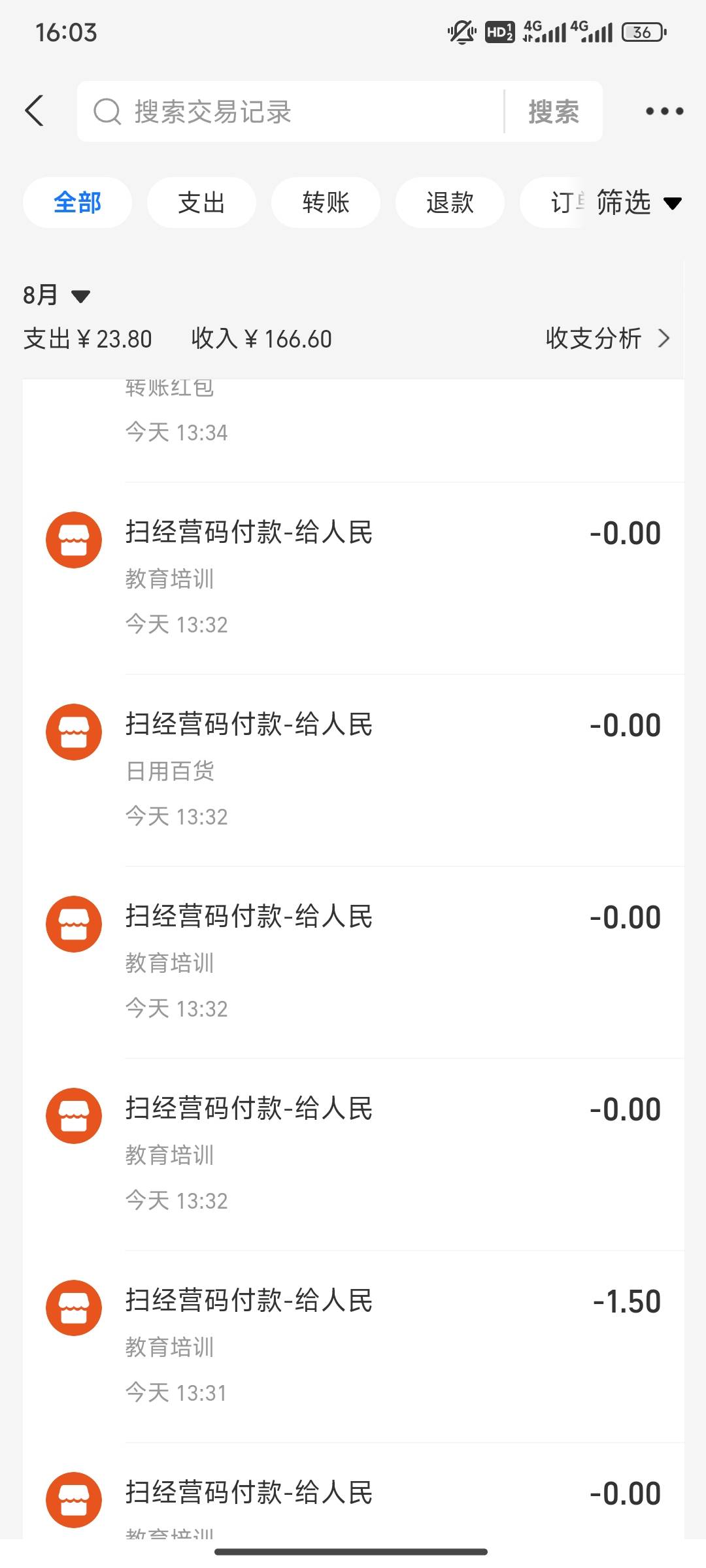Switch to the 支出 filter chip
Image resolution: width=706 pixels, height=1568 pixels.
[x=201, y=203]
